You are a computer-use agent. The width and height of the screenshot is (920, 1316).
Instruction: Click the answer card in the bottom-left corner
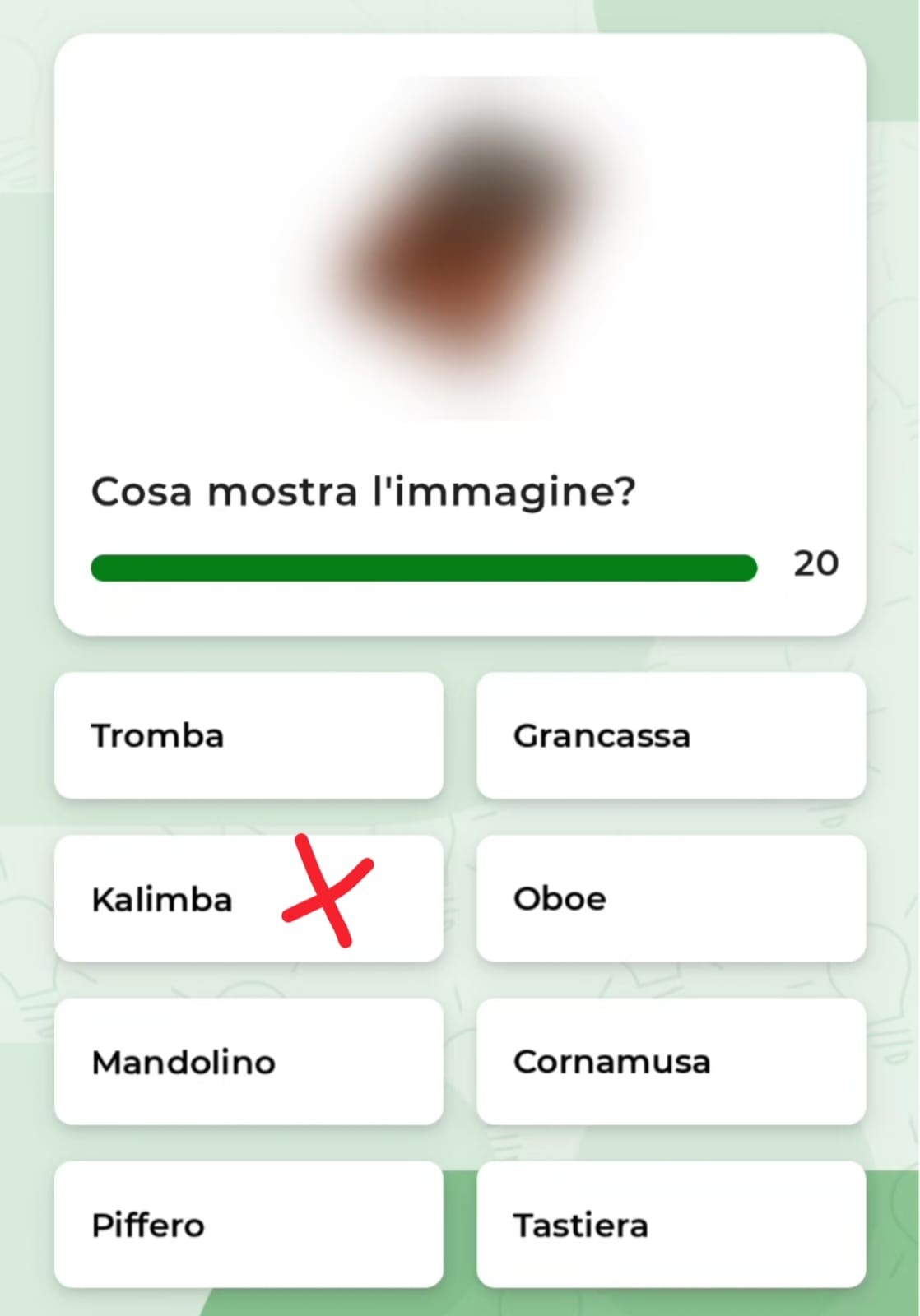pos(249,1225)
